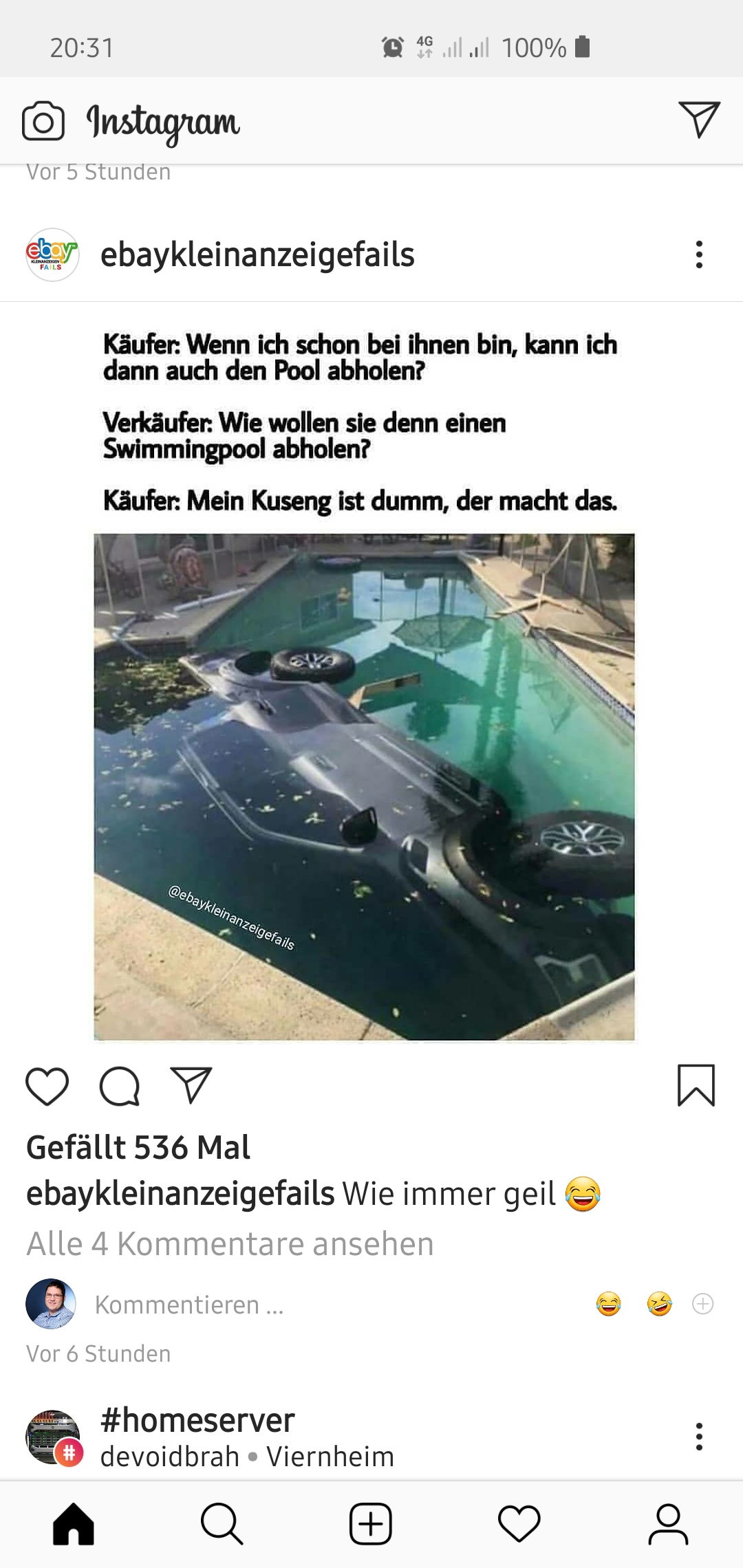Like the ebaykleinanzeigefails post

coord(47,1086)
